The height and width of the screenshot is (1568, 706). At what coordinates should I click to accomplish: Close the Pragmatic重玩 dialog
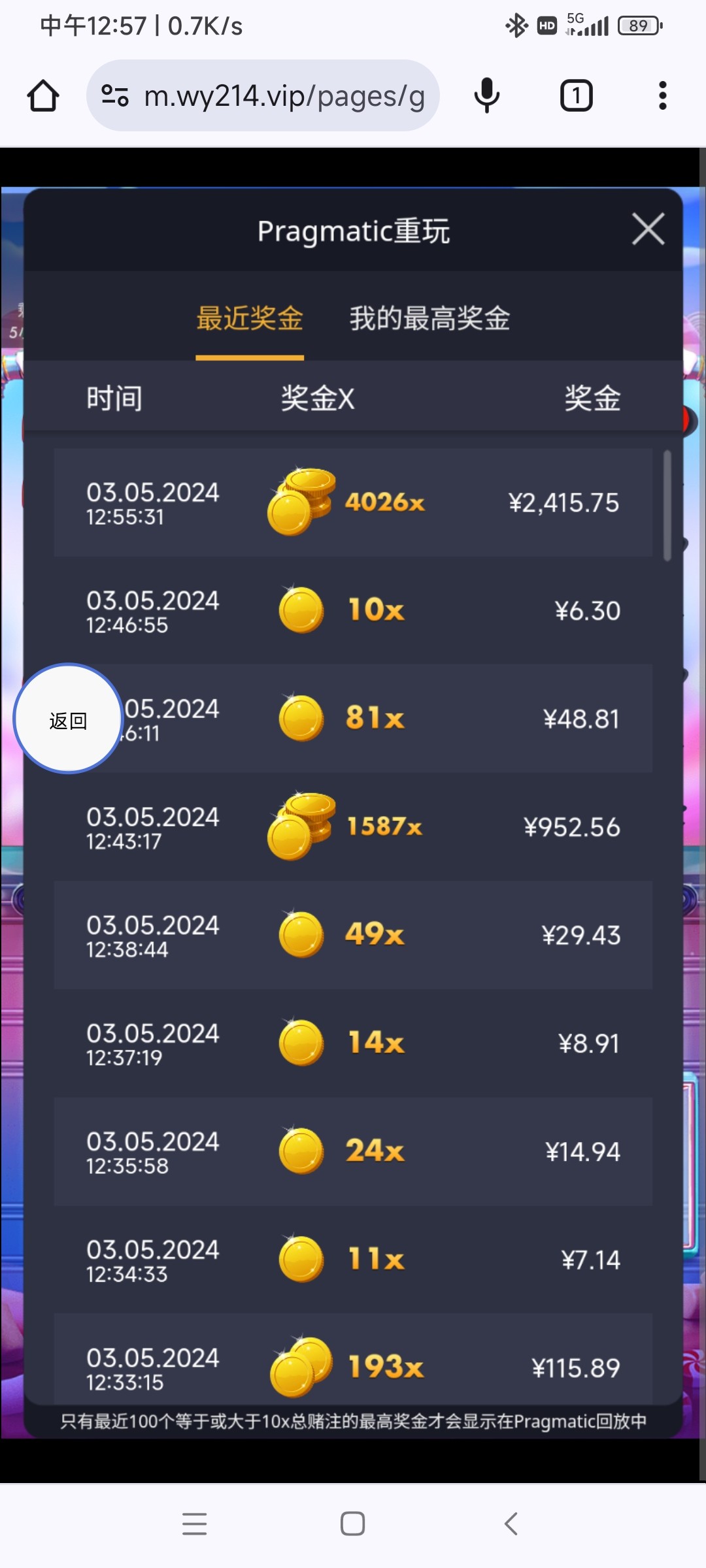pyautogui.click(x=648, y=229)
